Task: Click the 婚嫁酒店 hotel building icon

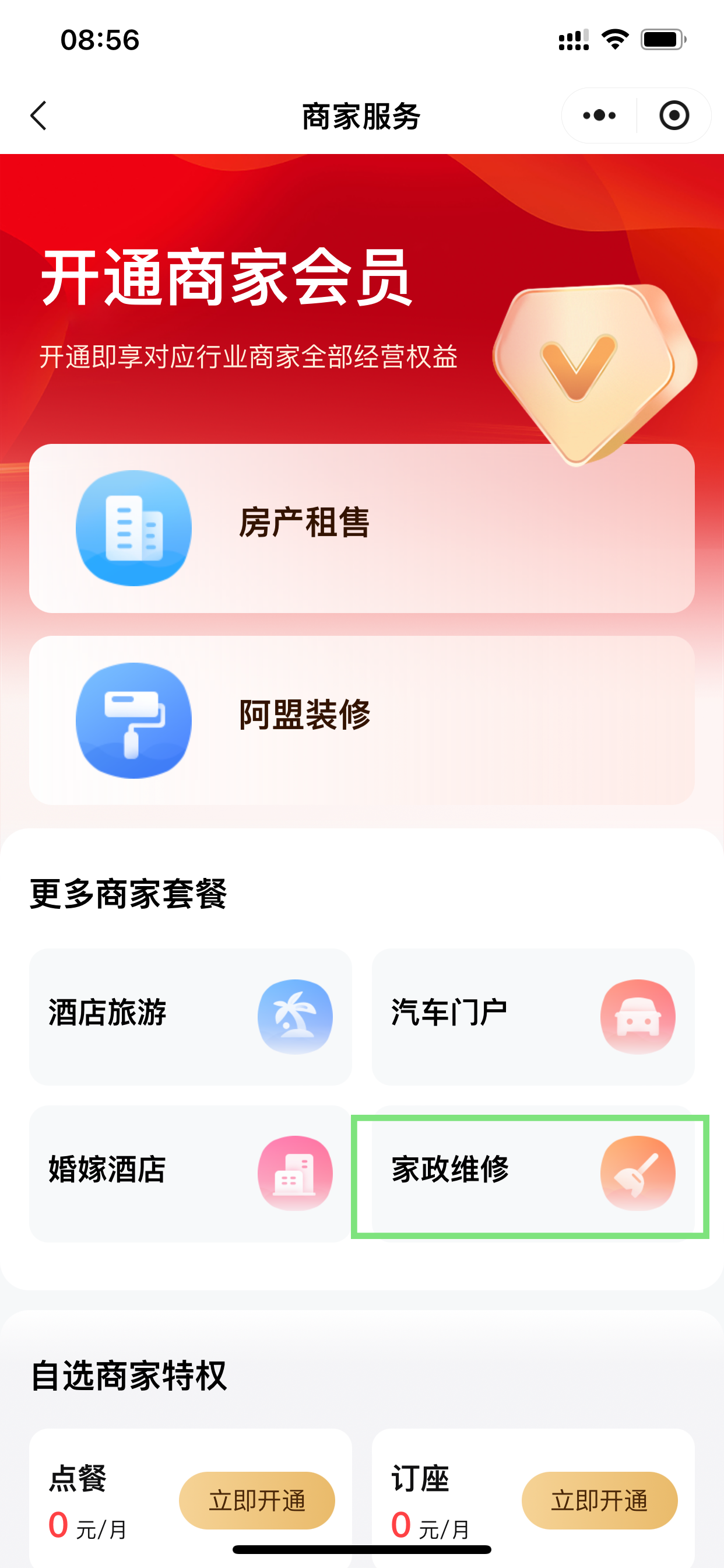Action: coord(294,1173)
